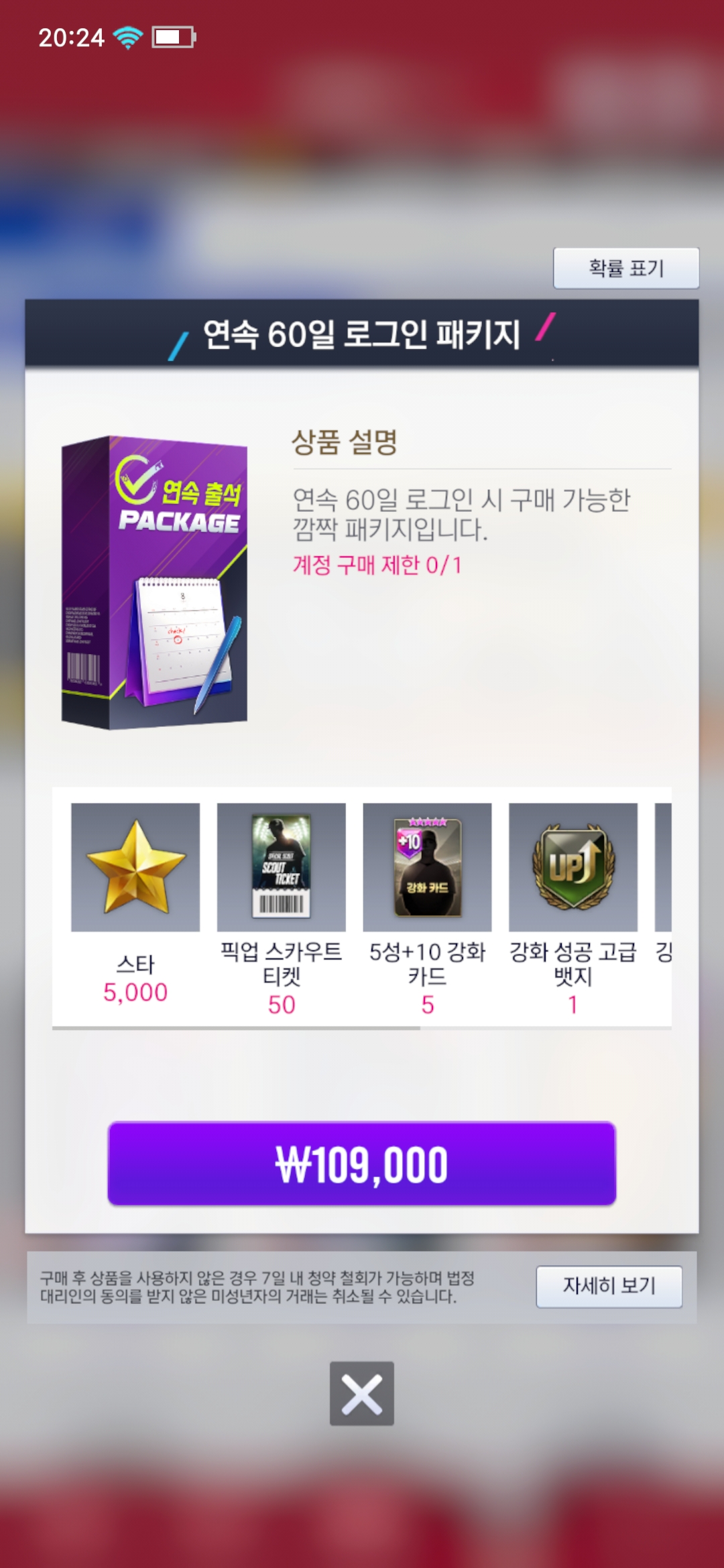Purchase the package for ₩109,000
Screen dimensions: 724x1568
click(x=361, y=1163)
